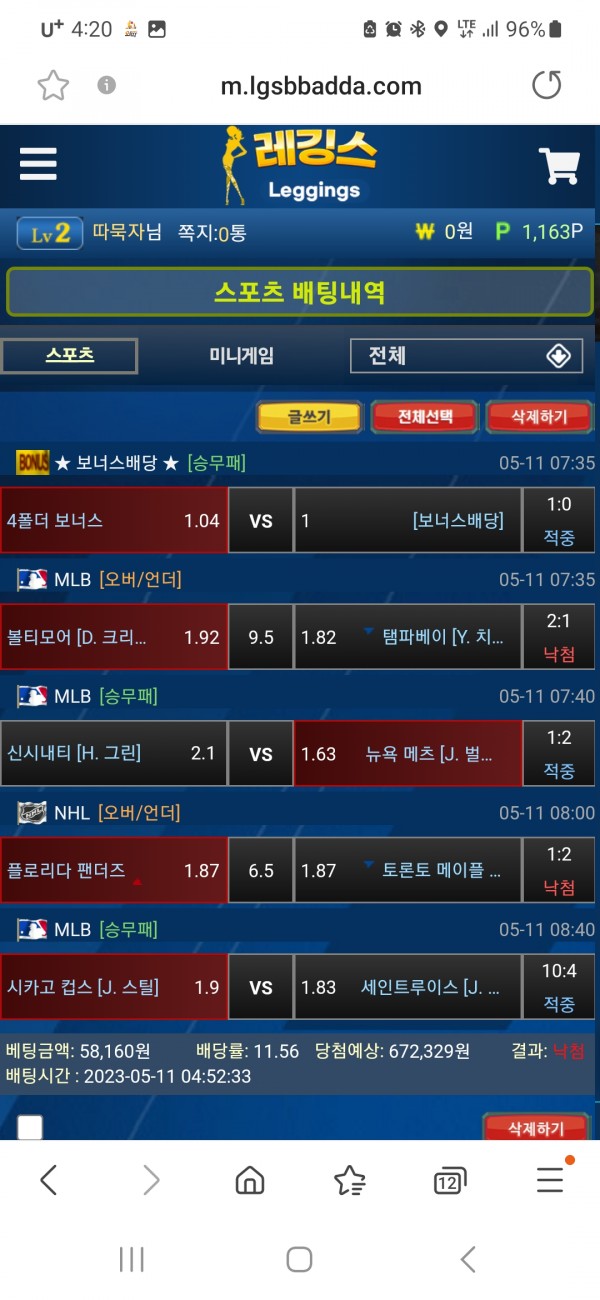Viewport: 600px width, 1300px height.
Task: Reload the page in the address bar
Action: tap(546, 86)
